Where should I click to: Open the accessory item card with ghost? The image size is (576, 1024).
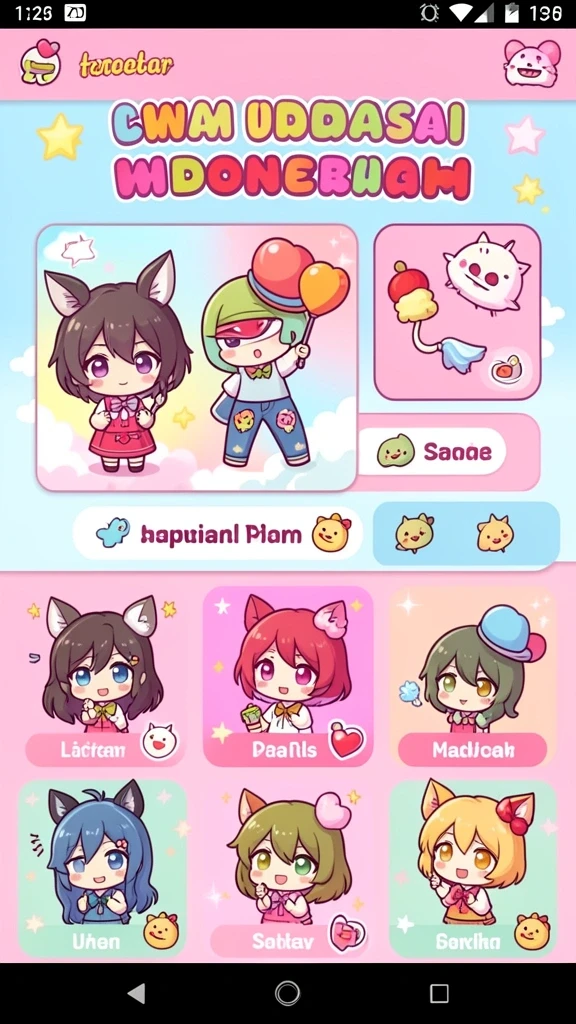(457, 312)
